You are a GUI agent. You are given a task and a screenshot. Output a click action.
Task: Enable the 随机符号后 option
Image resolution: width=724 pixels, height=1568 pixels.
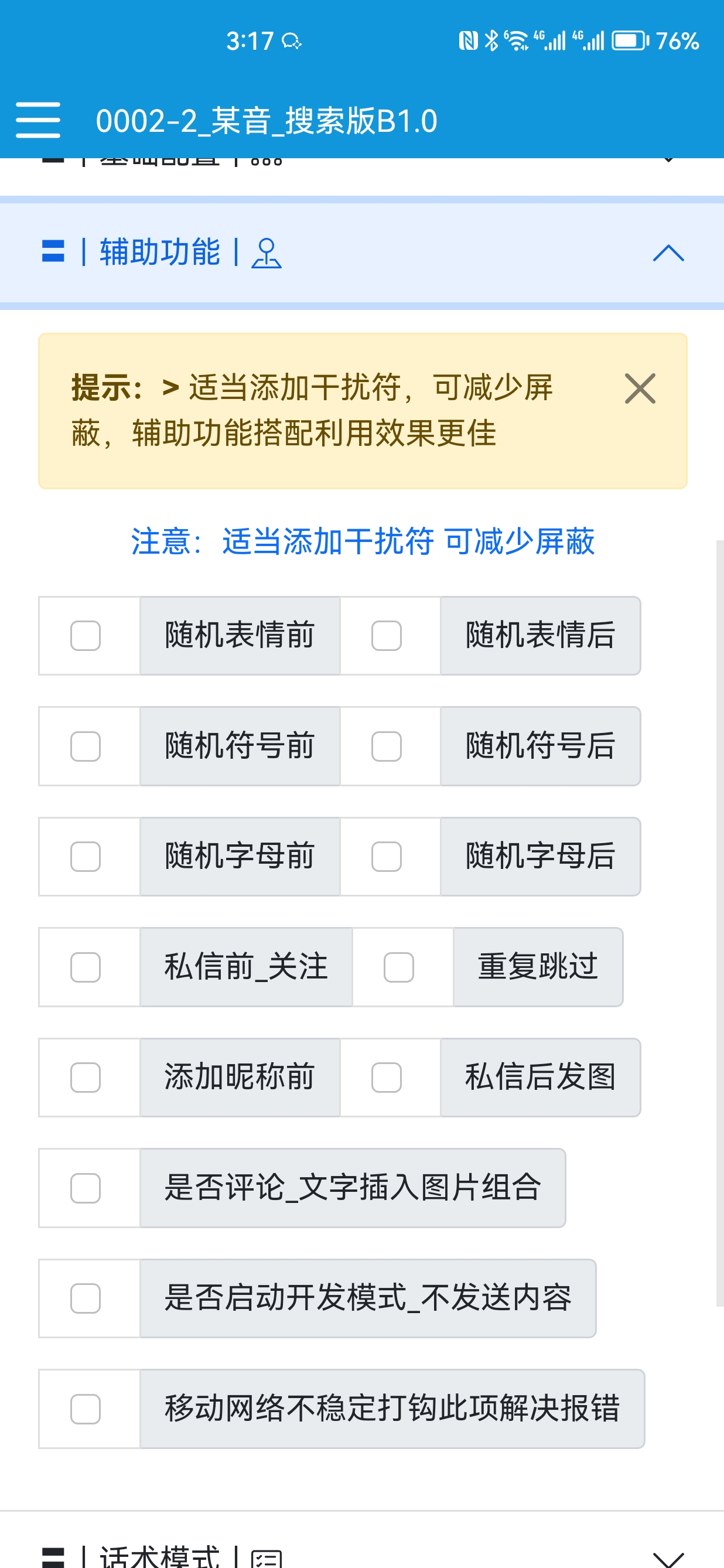click(387, 746)
